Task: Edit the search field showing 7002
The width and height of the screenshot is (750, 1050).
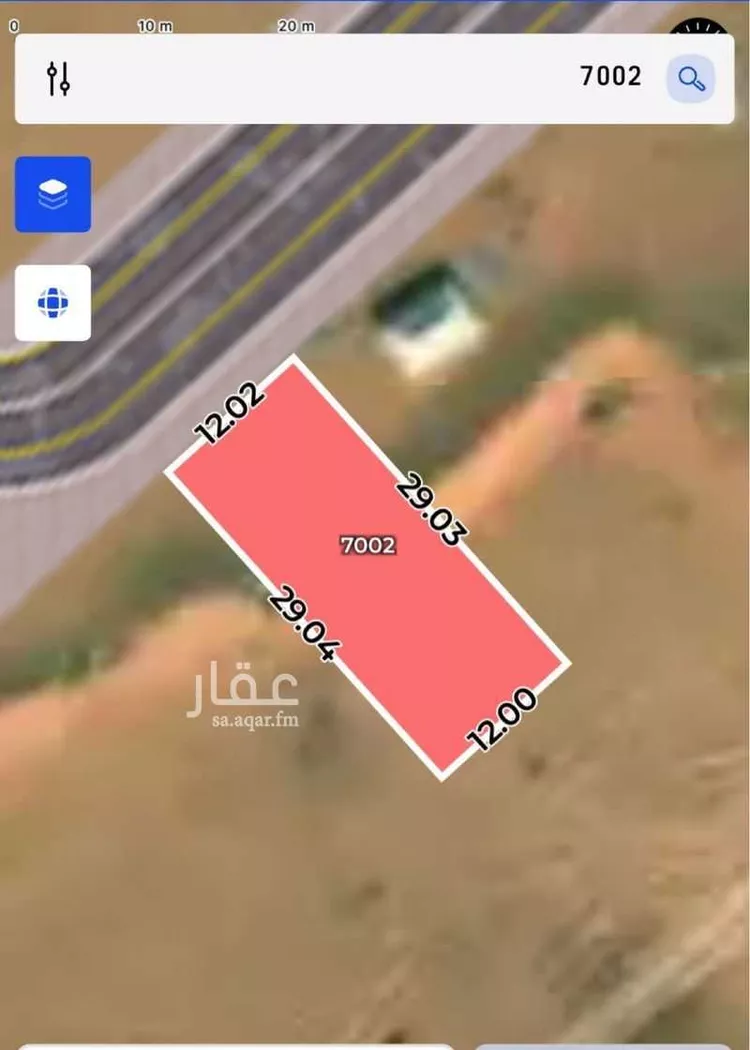Action: (x=400, y=78)
